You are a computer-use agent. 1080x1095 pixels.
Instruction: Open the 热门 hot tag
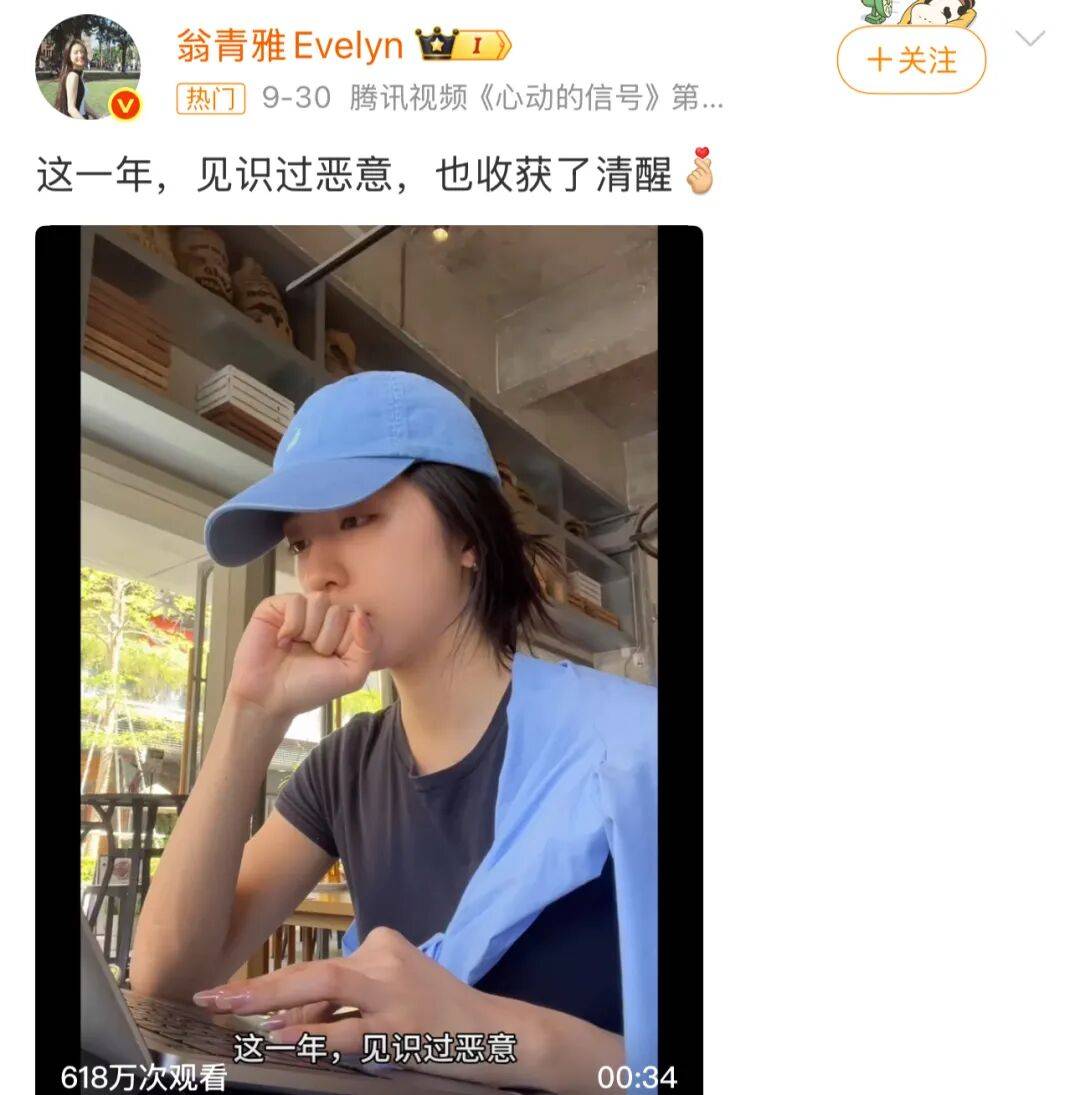(210, 98)
